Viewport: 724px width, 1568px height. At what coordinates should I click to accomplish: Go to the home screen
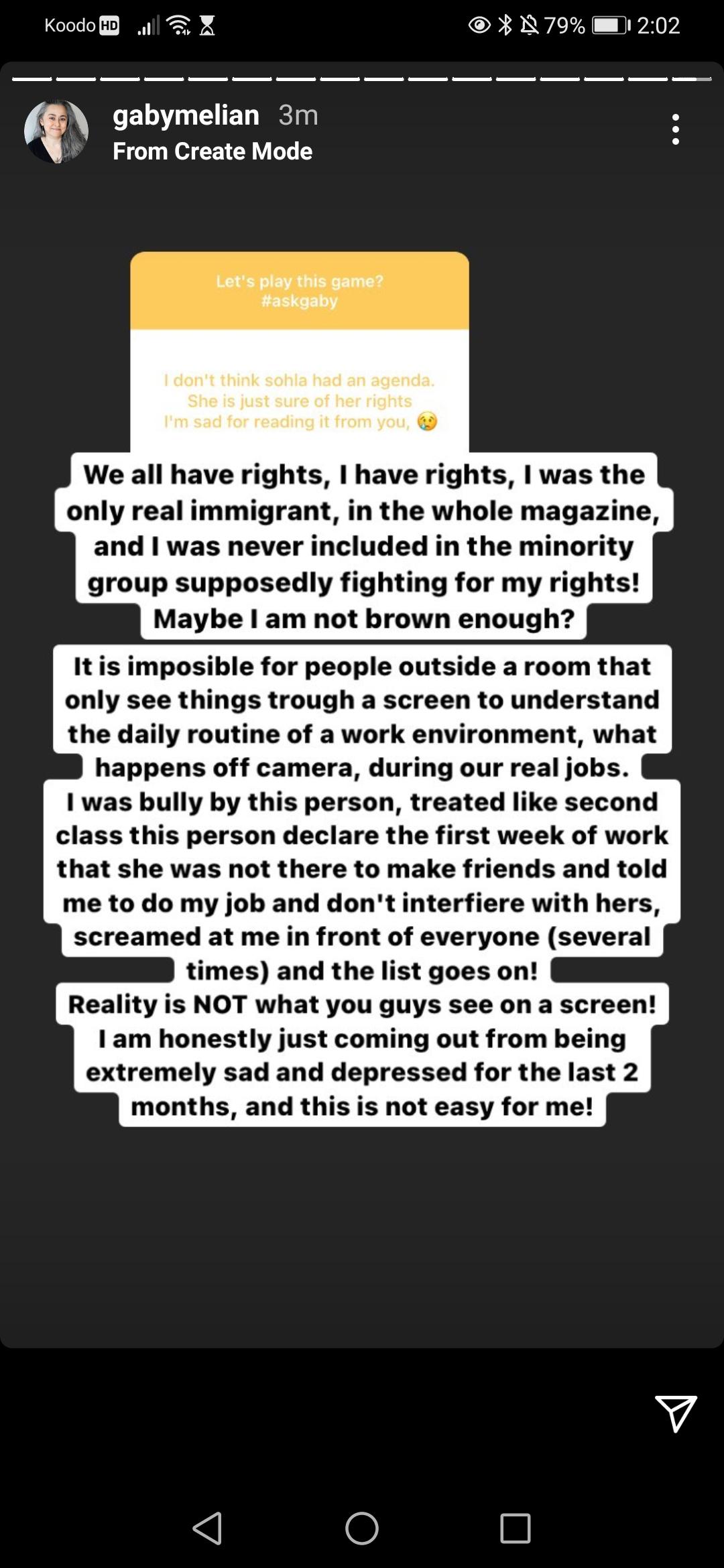(362, 1528)
